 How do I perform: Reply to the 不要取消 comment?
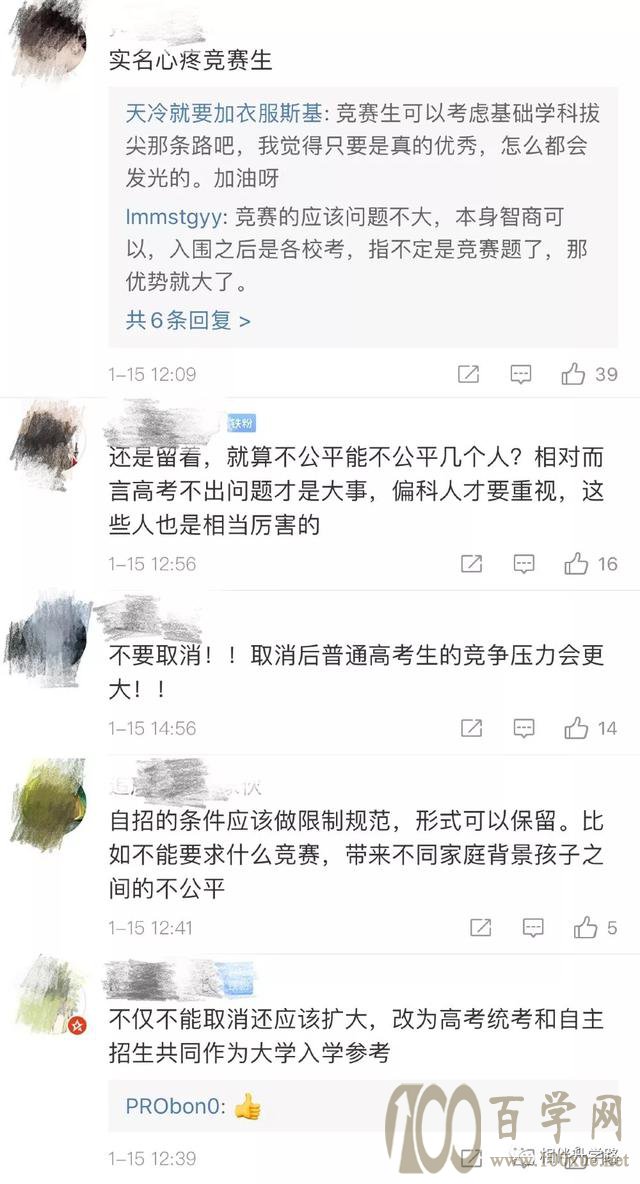coord(524,728)
